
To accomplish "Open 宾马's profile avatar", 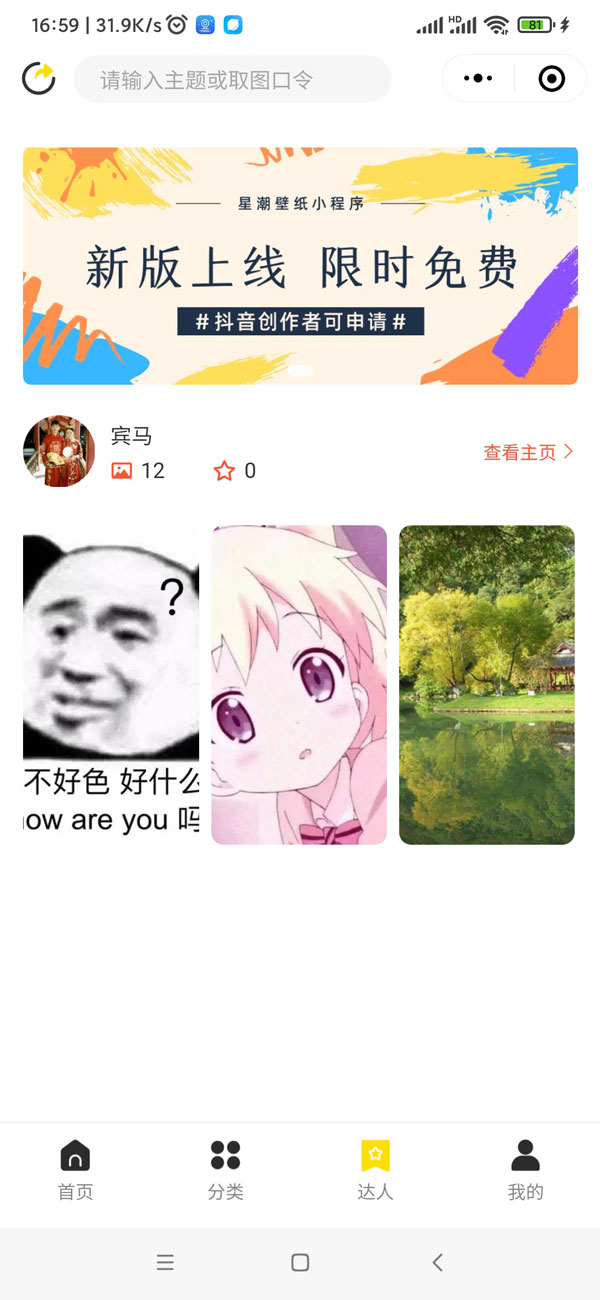I will pos(59,451).
